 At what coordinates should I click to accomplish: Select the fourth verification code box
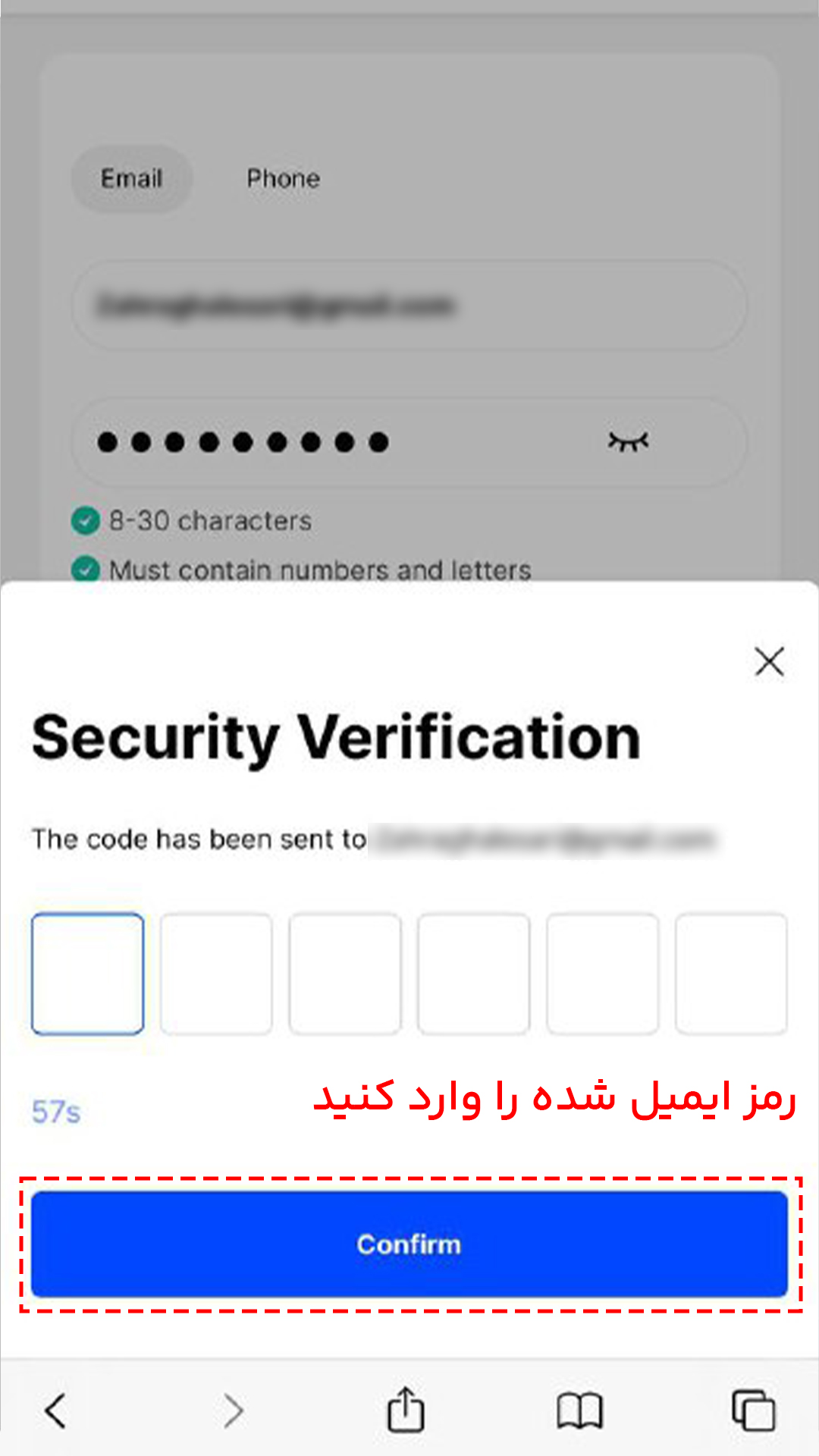[x=473, y=974]
